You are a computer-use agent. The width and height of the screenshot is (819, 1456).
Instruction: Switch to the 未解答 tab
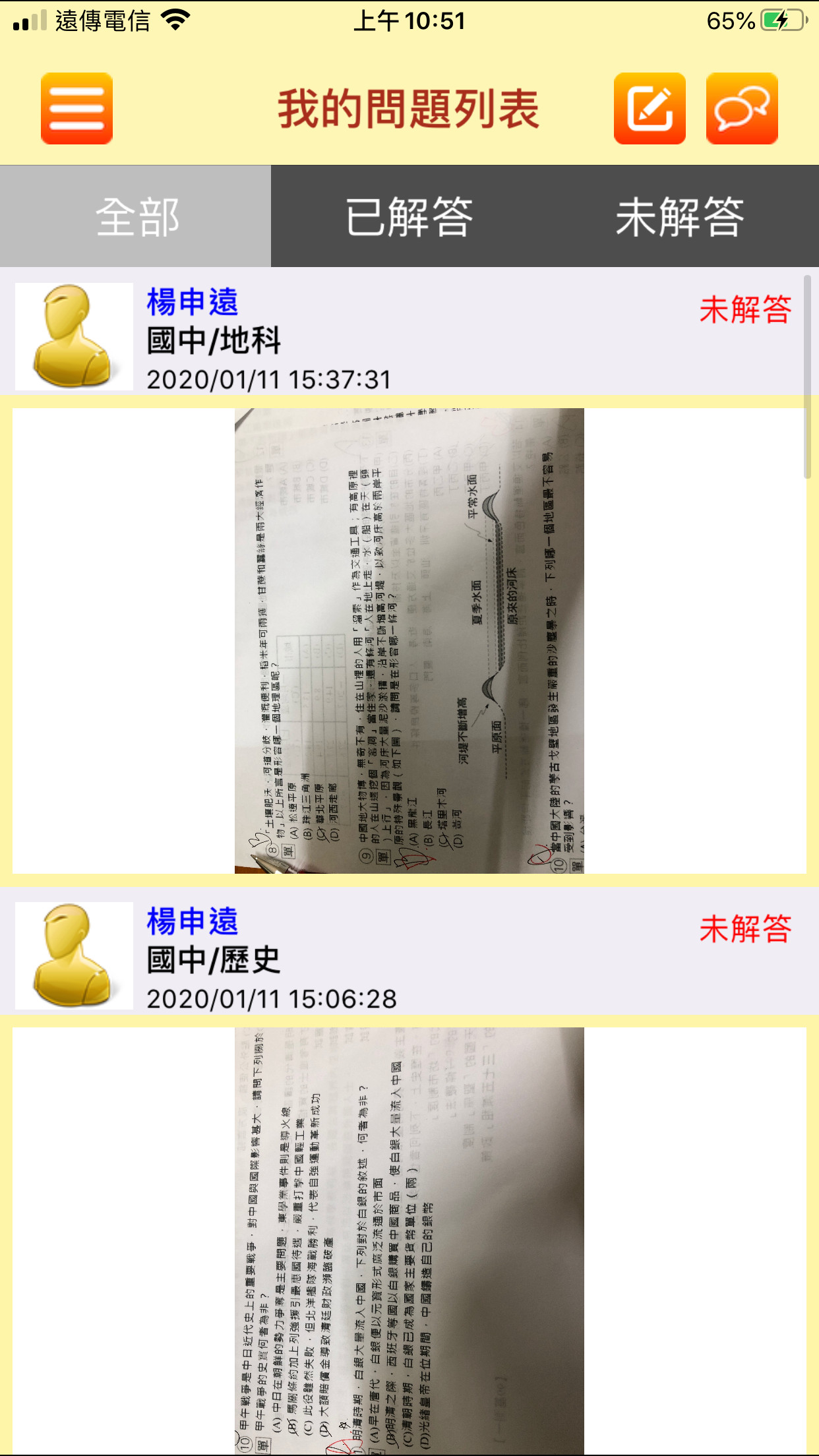(x=679, y=216)
